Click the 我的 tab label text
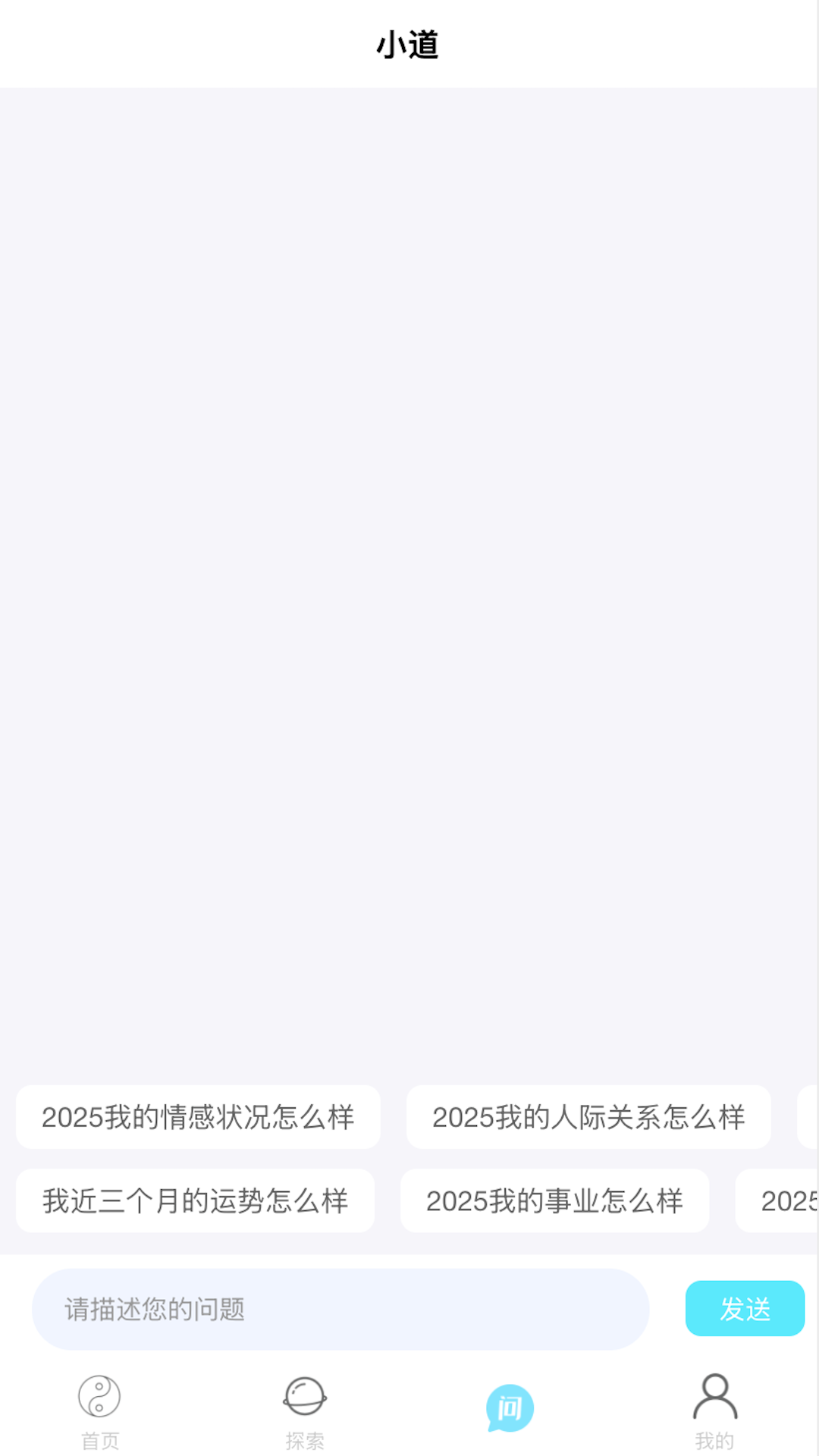Image resolution: width=819 pixels, height=1456 pixels. point(713,1441)
